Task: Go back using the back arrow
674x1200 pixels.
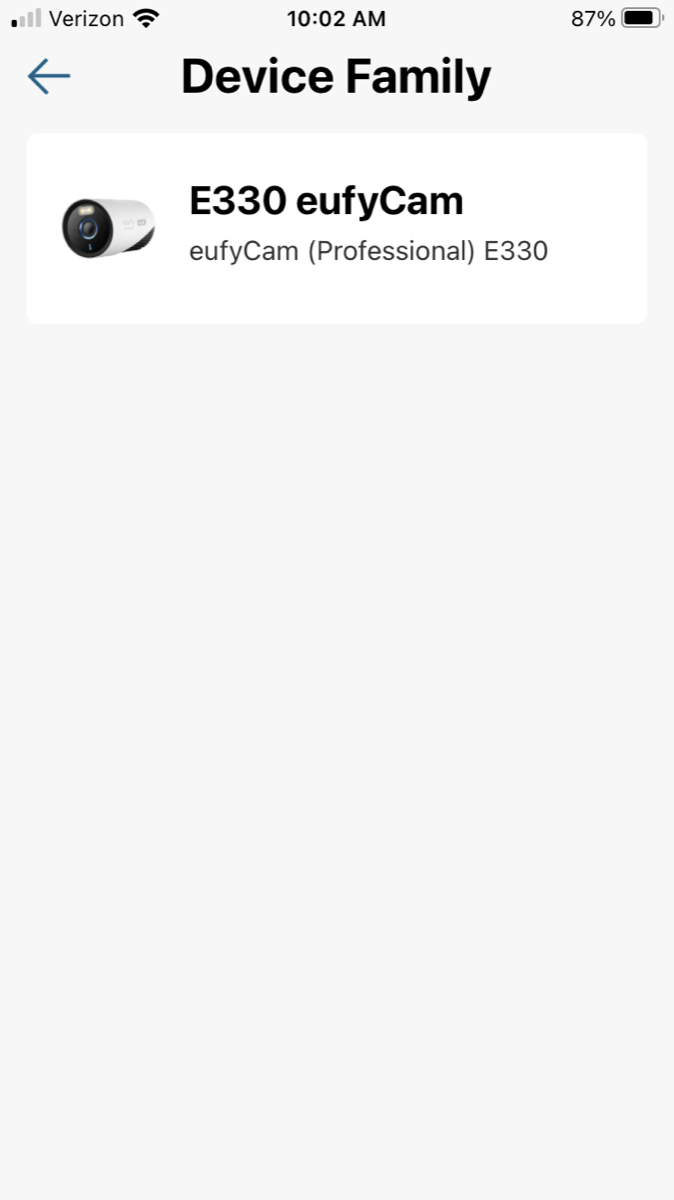Action: (48, 76)
